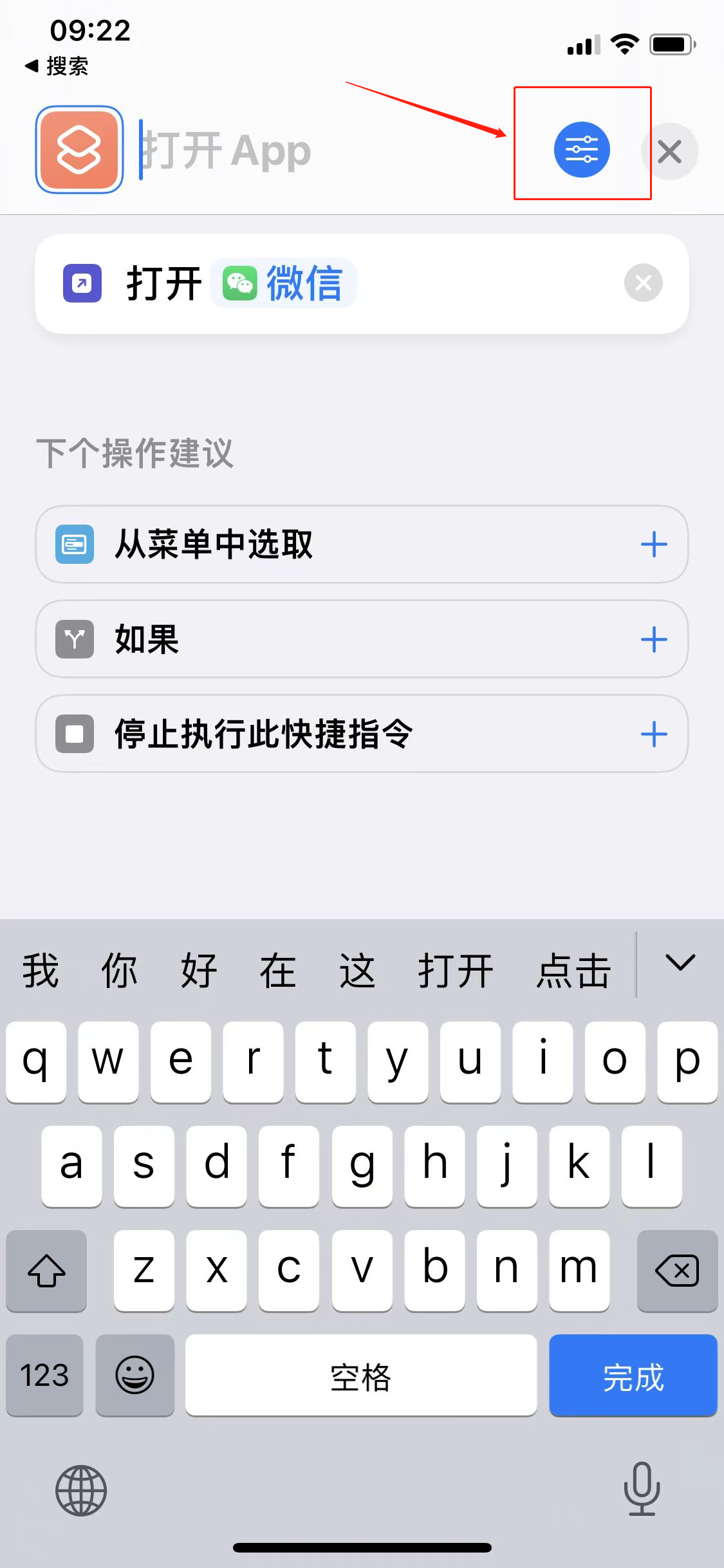Close the shortcut editor

click(x=670, y=152)
